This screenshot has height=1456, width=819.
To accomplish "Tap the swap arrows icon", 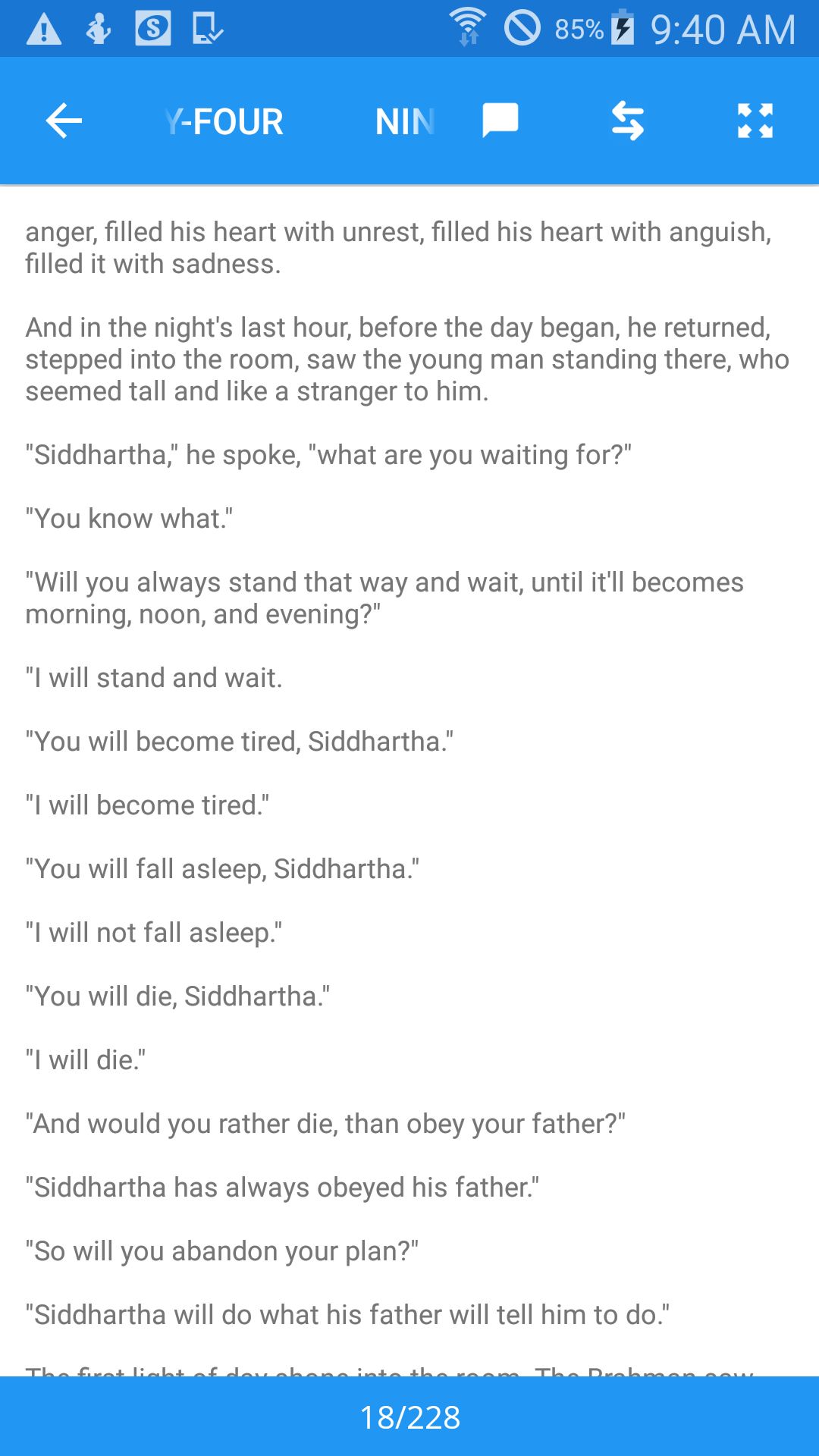I will (x=628, y=121).
